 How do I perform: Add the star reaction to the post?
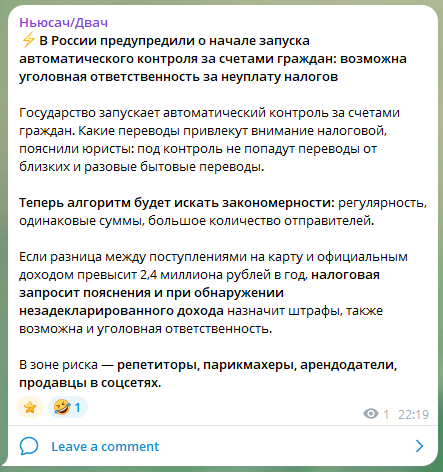[x=30, y=407]
